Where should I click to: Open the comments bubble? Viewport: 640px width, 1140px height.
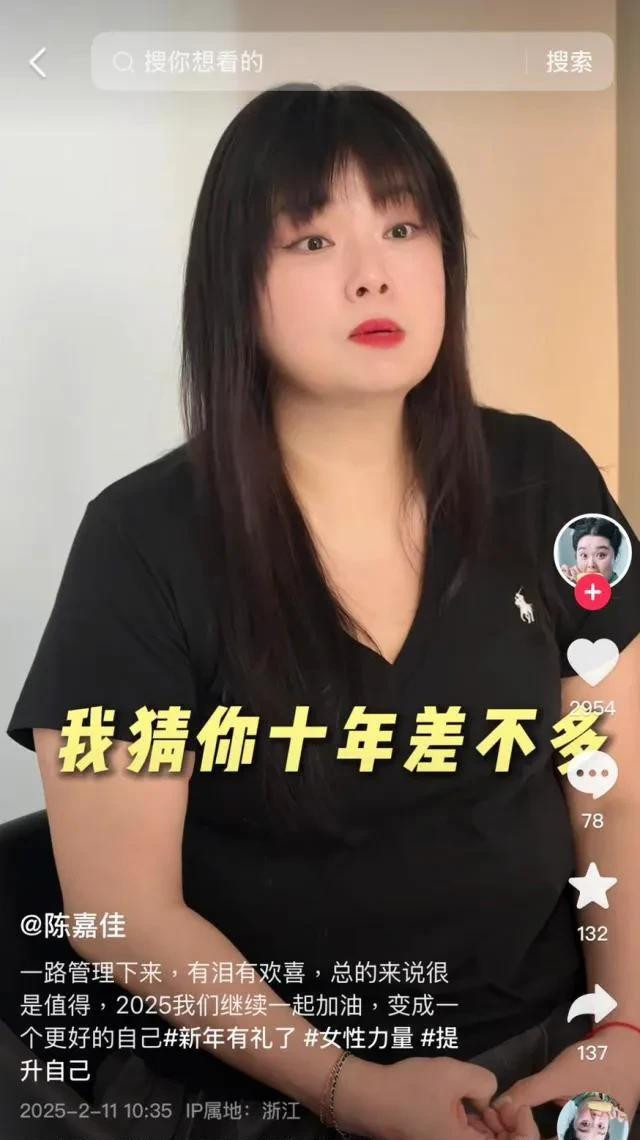pos(593,776)
